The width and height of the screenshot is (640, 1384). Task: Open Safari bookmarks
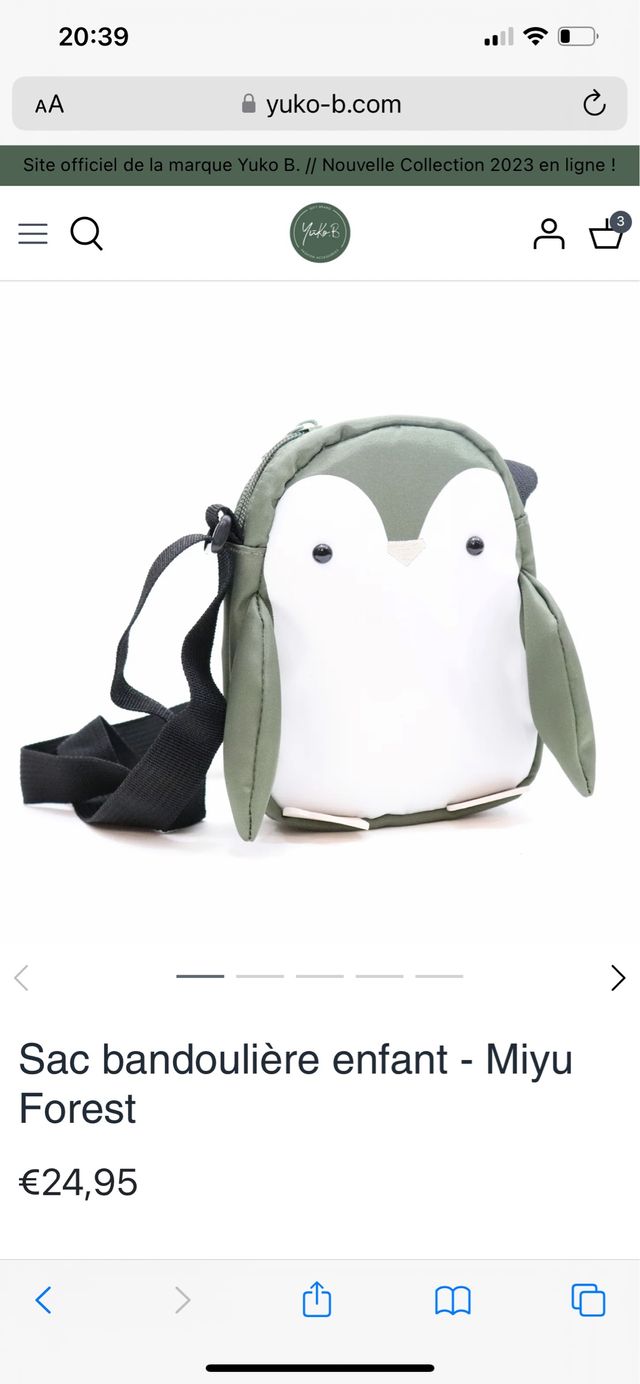453,1300
